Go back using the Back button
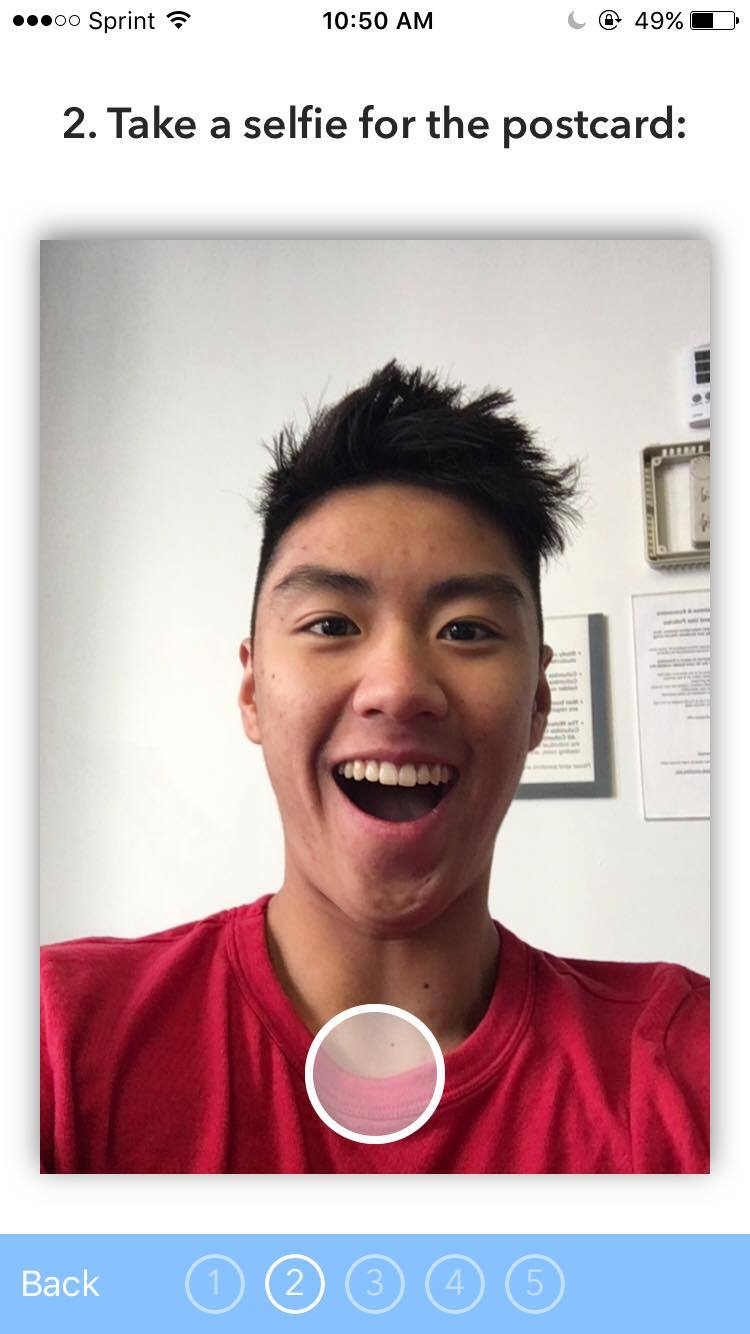 click(60, 1284)
